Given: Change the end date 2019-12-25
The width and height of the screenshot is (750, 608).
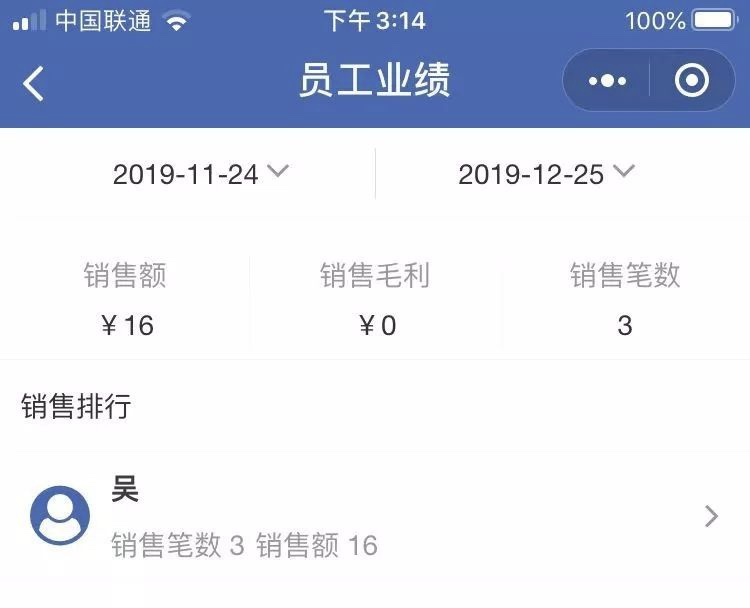Looking at the screenshot, I should tap(546, 174).
